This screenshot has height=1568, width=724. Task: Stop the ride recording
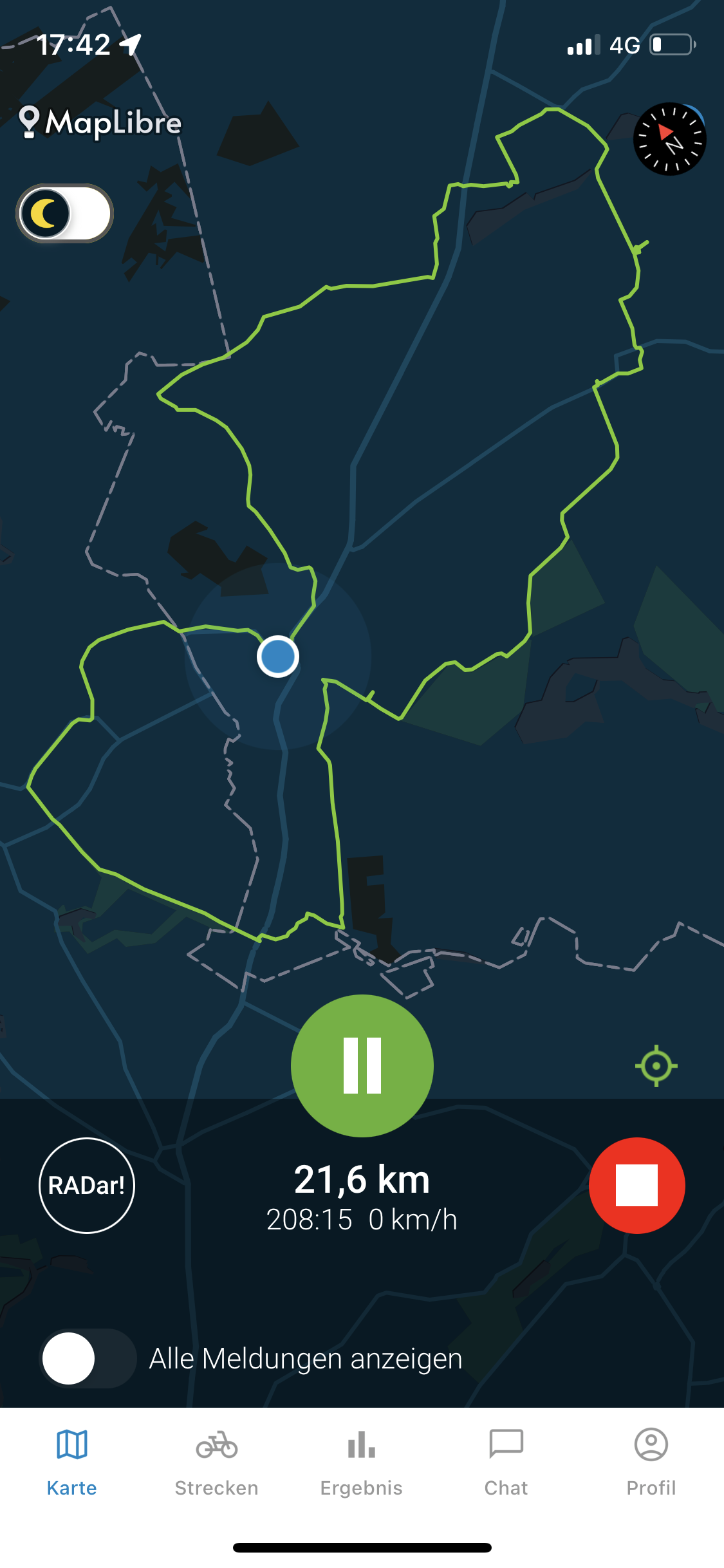pos(636,1185)
